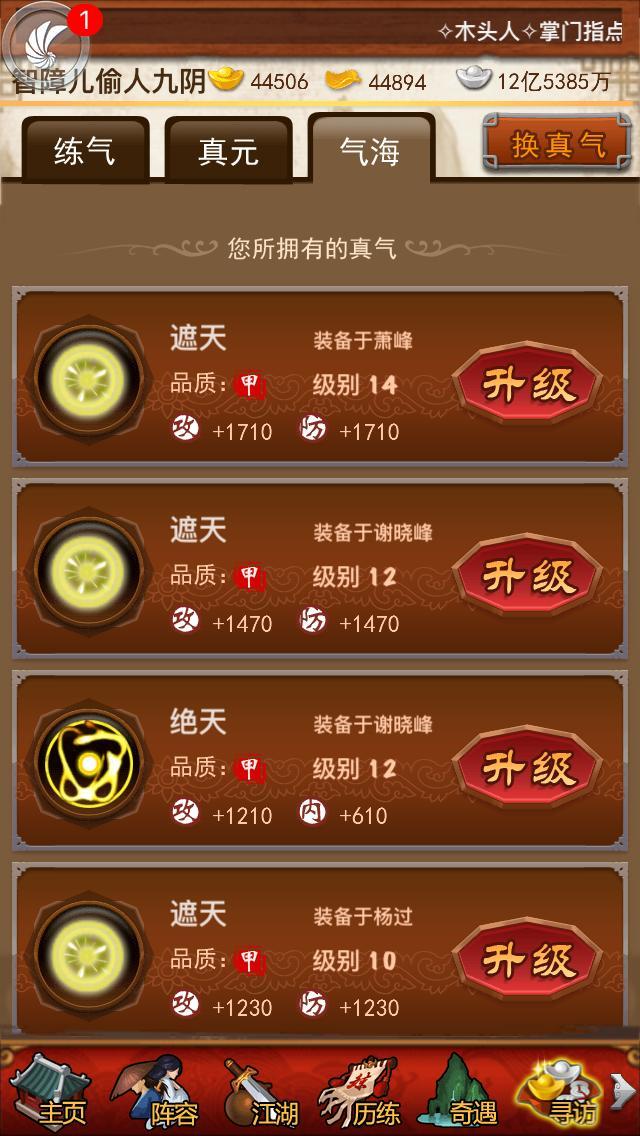The height and width of the screenshot is (1136, 640).
Task: Open the floating assistant ball with notification badge
Action: point(45,38)
